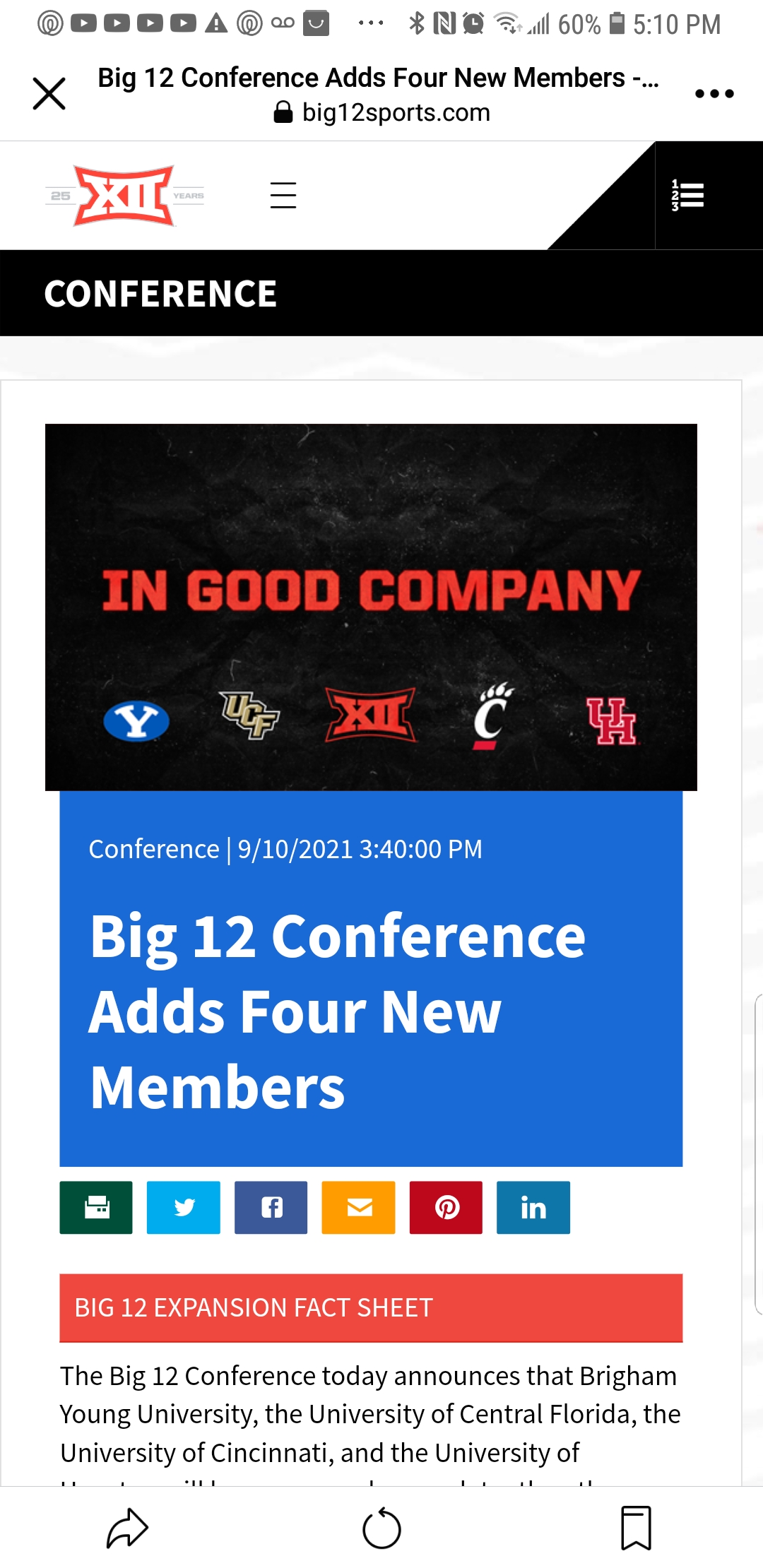Open the browser overflow menu
Screen dimensions: 763x1568
coord(714,94)
